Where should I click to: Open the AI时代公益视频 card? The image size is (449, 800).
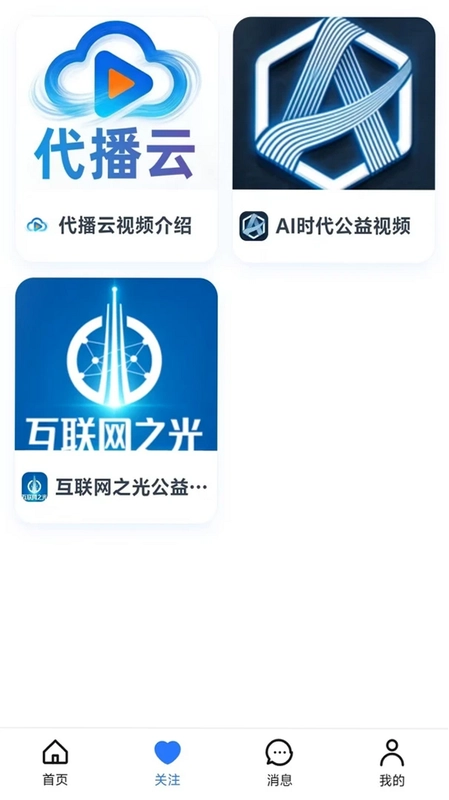pyautogui.click(x=334, y=139)
